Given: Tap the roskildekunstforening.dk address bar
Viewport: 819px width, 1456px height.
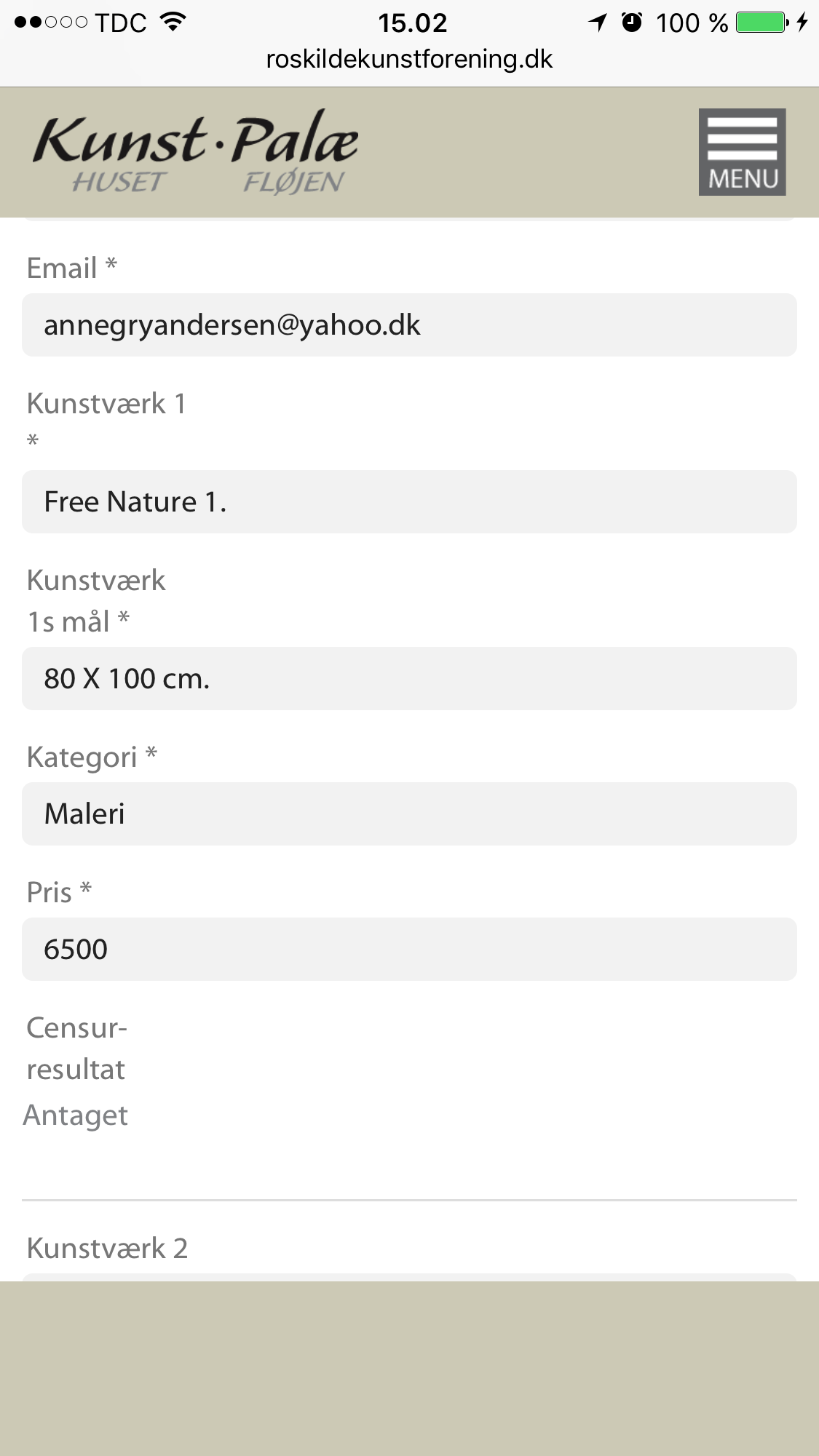Looking at the screenshot, I should click(409, 59).
